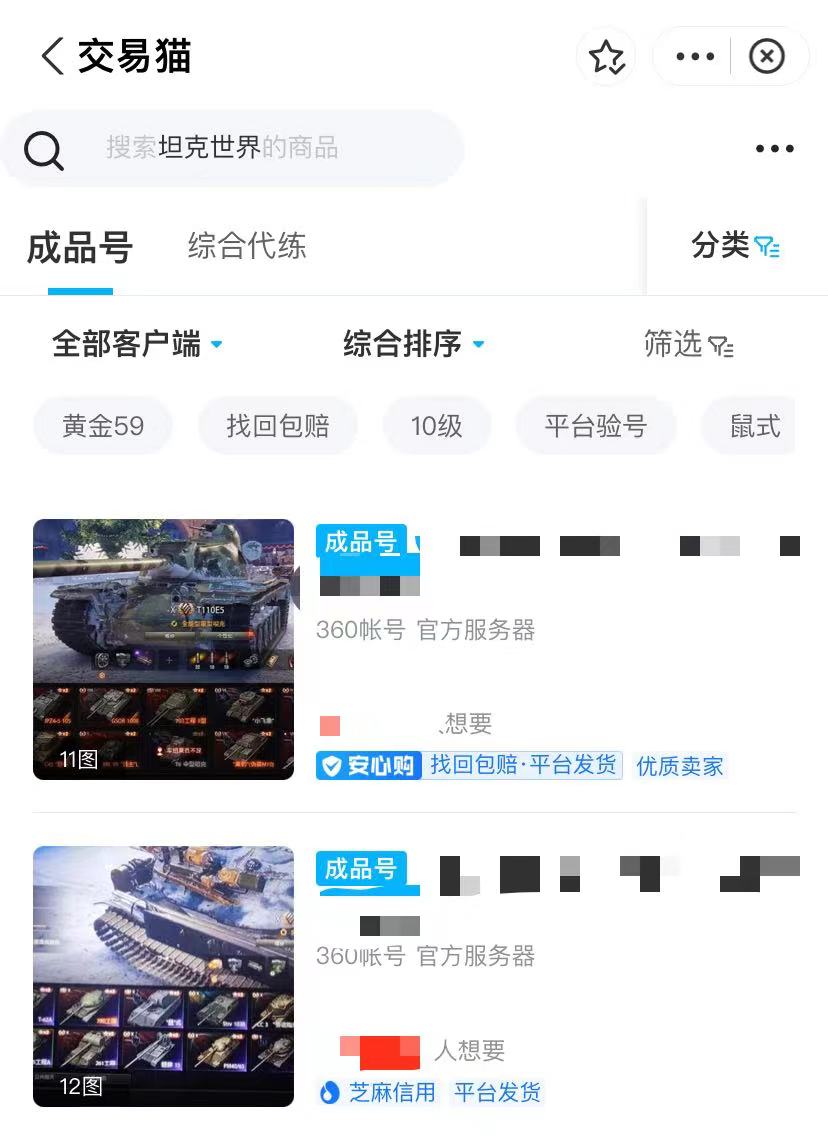
Task: Open the capsule more-options menu
Action: tap(695, 57)
